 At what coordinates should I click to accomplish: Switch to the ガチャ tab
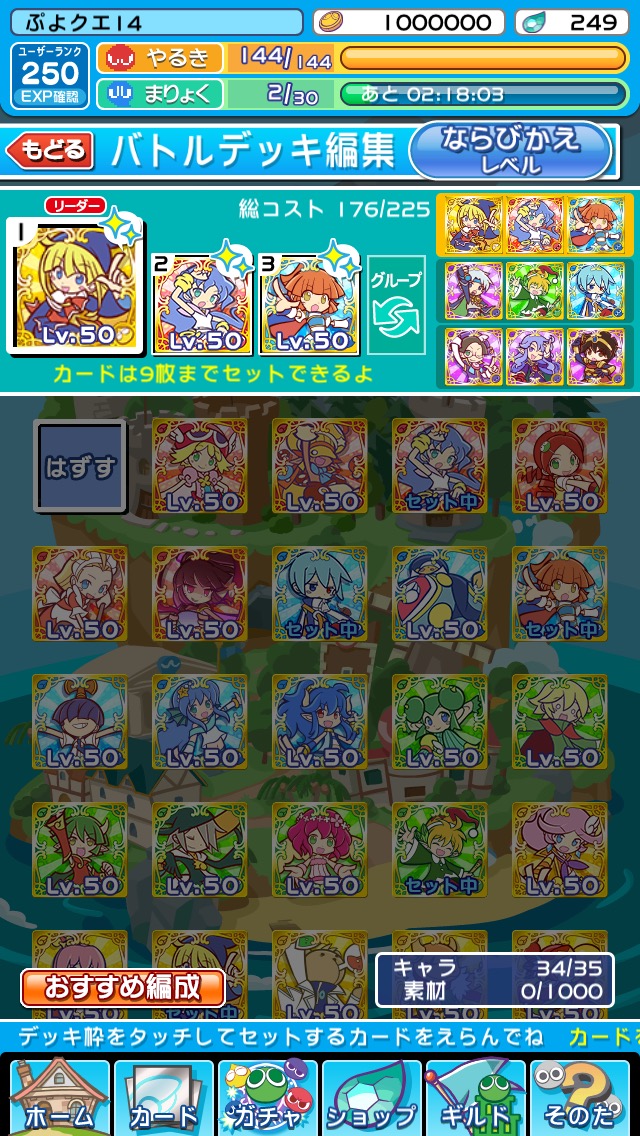(x=266, y=1096)
